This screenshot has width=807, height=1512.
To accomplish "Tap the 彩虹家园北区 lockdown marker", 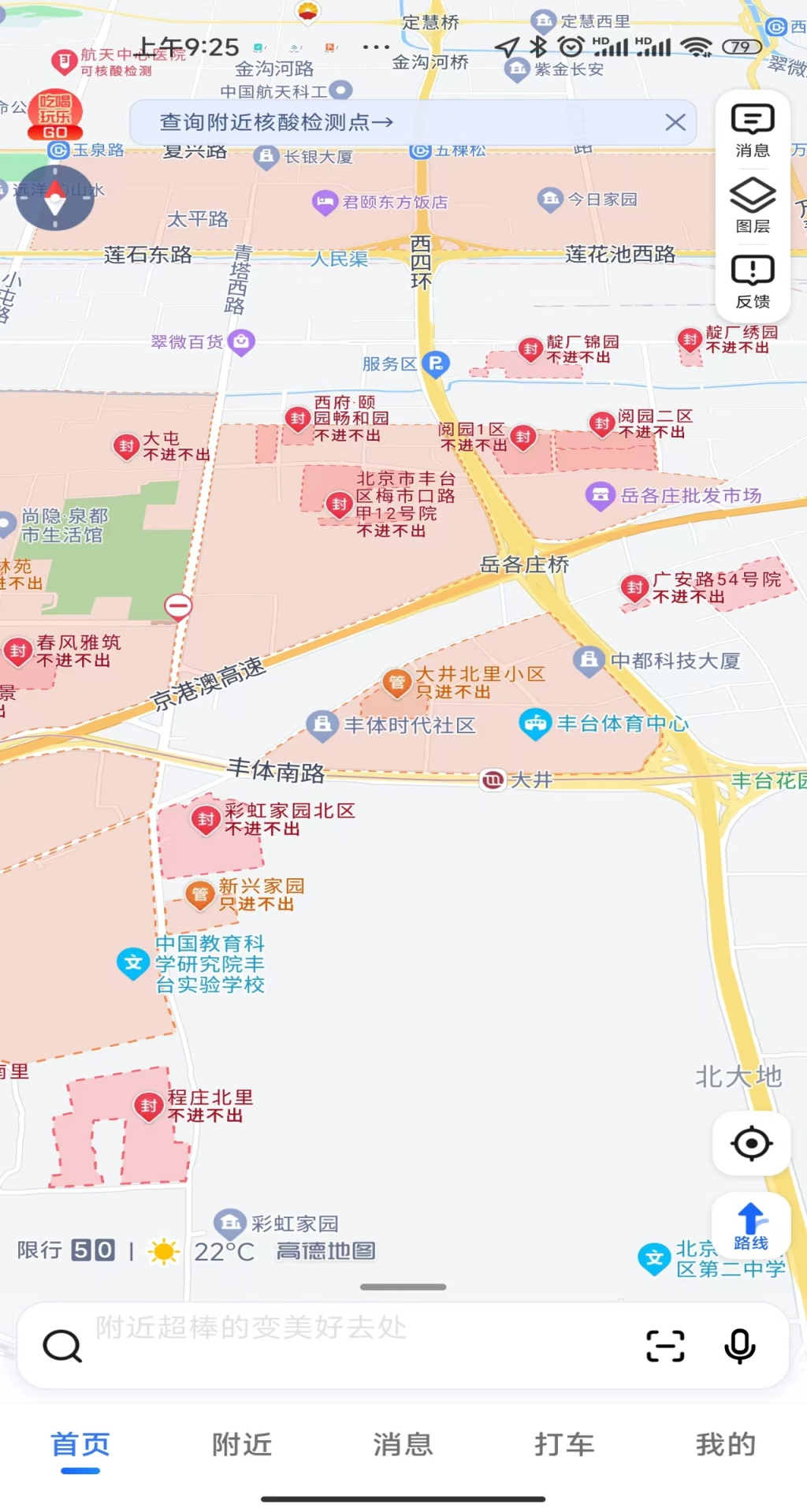I will point(206,820).
